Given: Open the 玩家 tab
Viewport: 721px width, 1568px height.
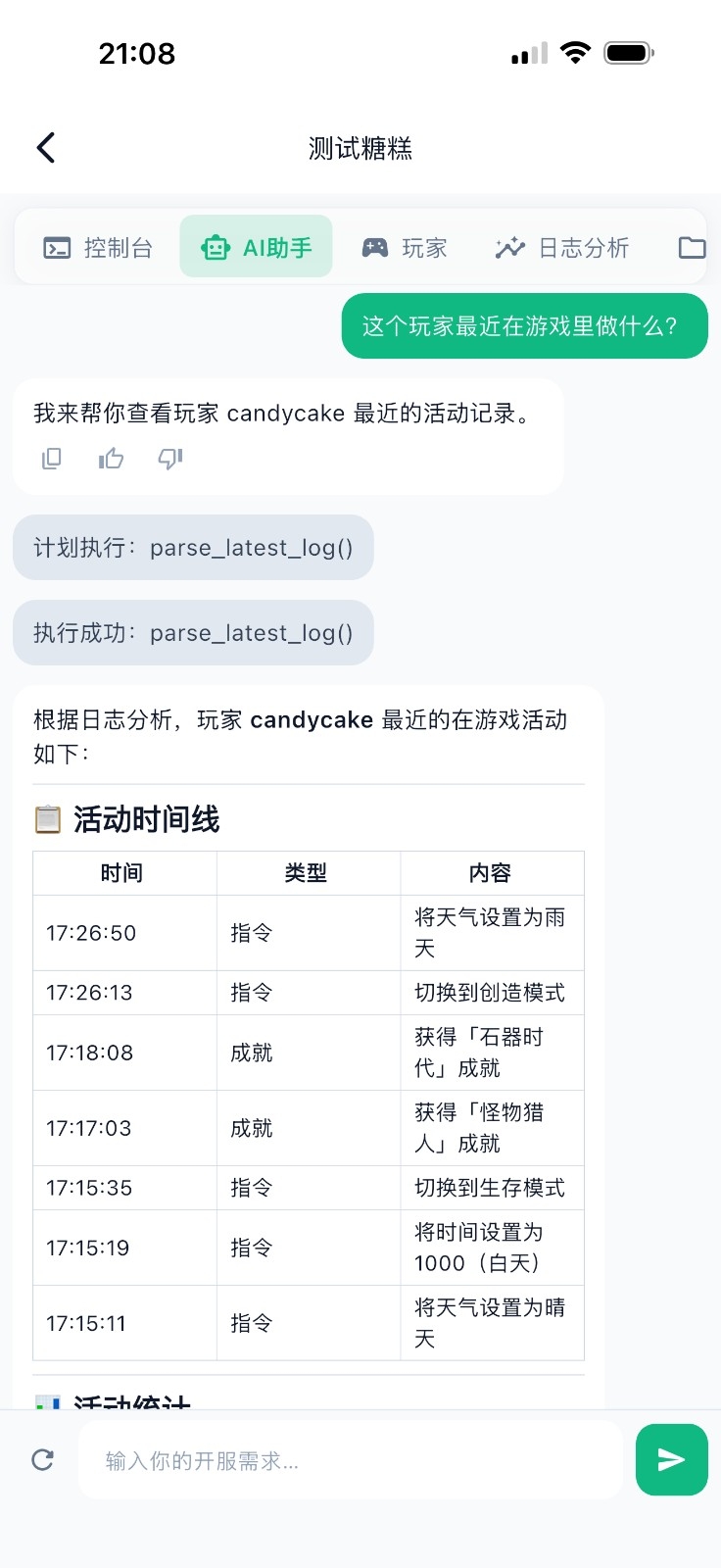Looking at the screenshot, I should [405, 248].
